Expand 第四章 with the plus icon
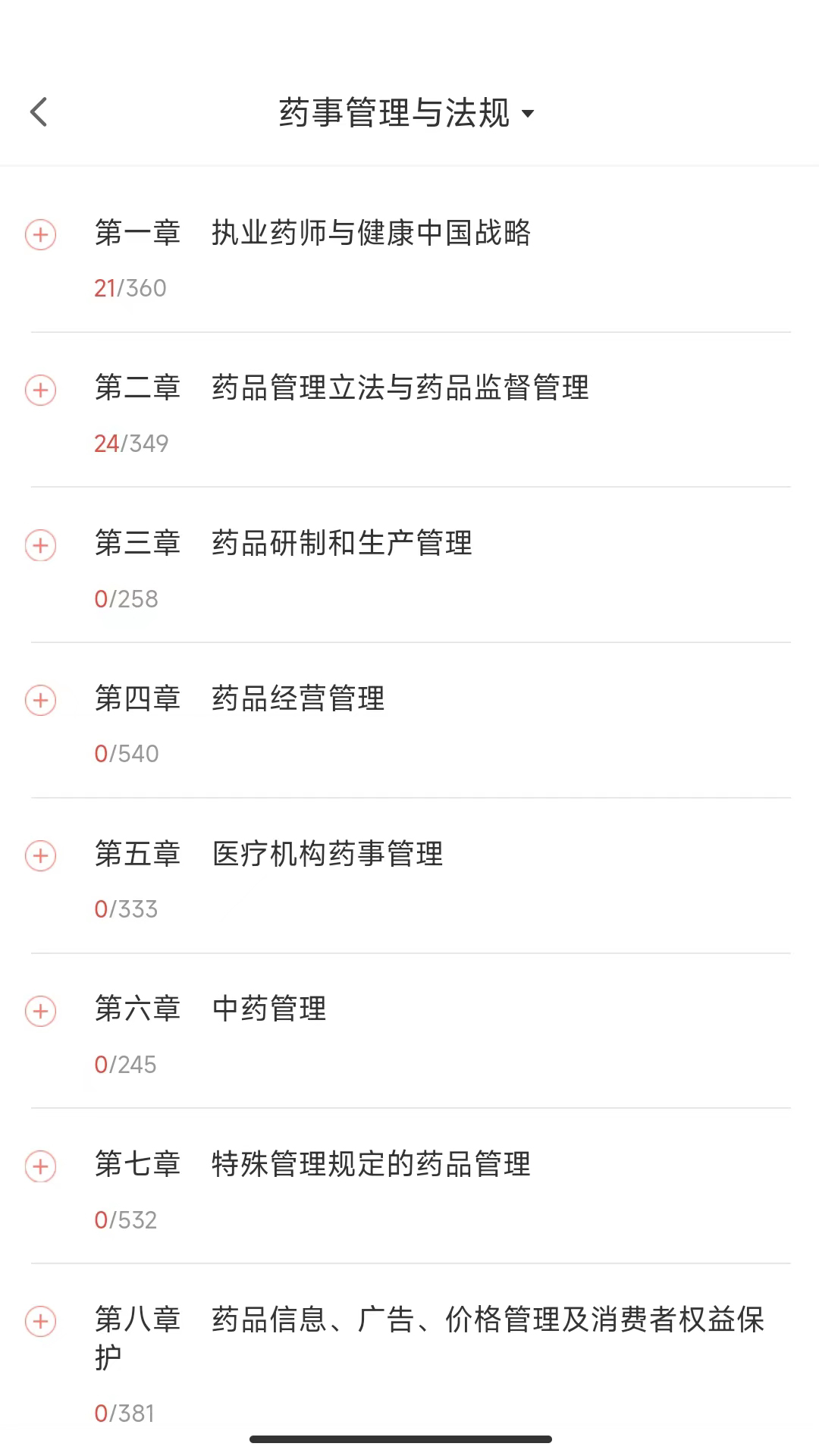Image resolution: width=819 pixels, height=1456 pixels. click(41, 700)
